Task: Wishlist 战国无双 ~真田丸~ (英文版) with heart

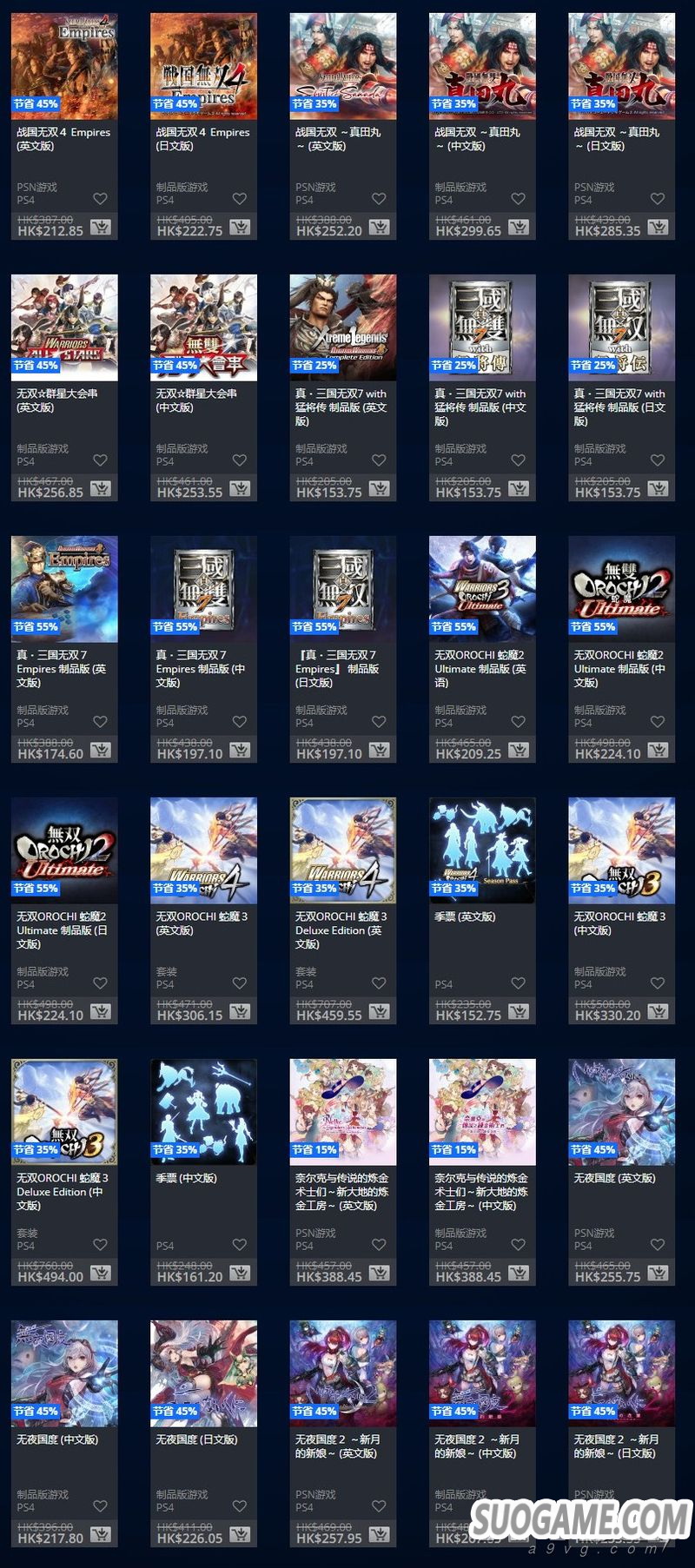Action: 379,199
